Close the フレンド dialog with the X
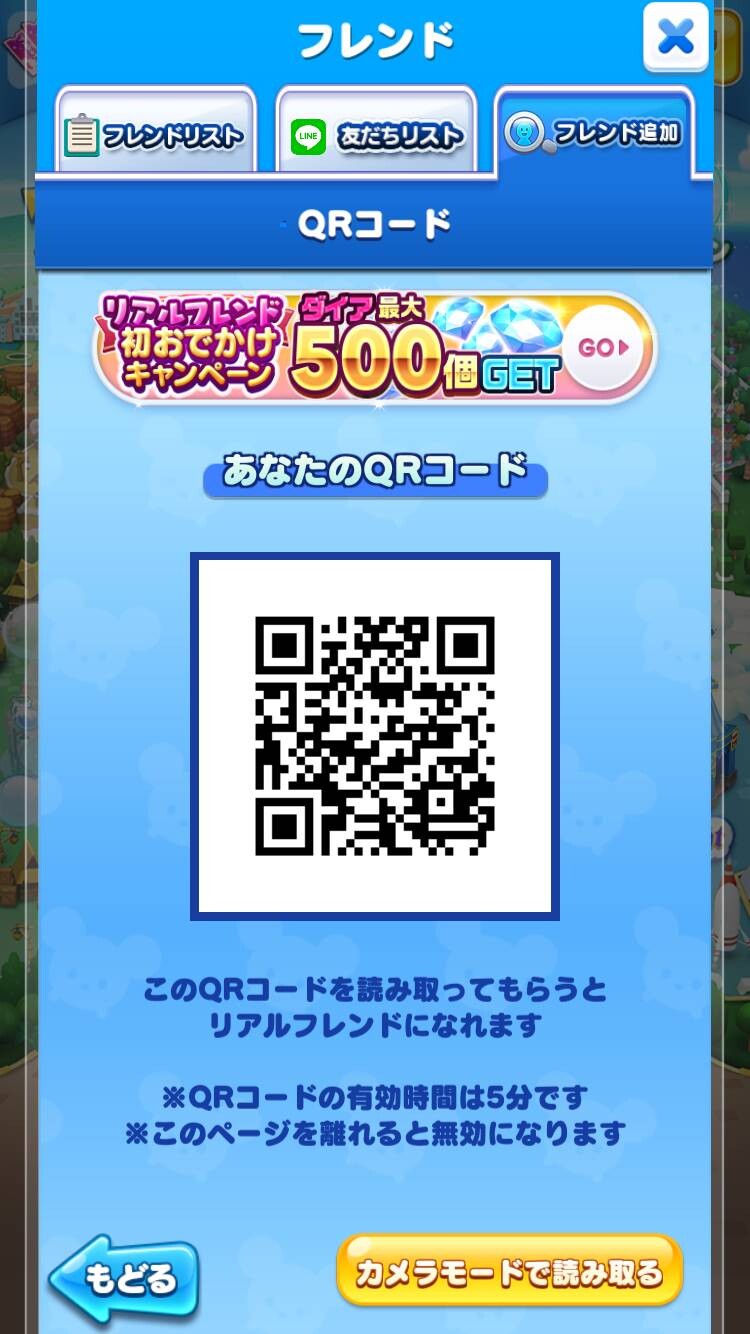Screen dimensions: 750x1334 point(676,37)
